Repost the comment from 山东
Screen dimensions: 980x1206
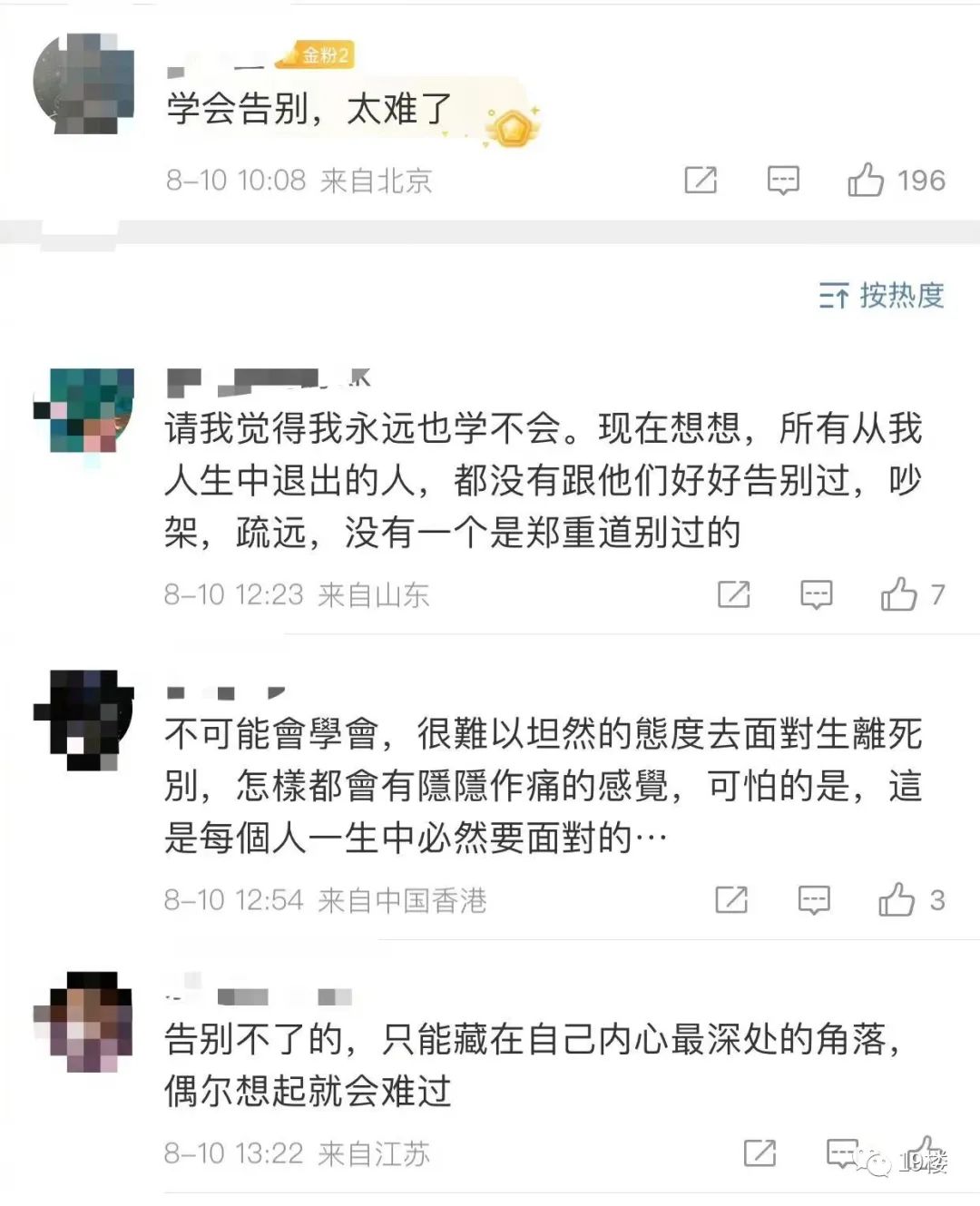pos(733,594)
